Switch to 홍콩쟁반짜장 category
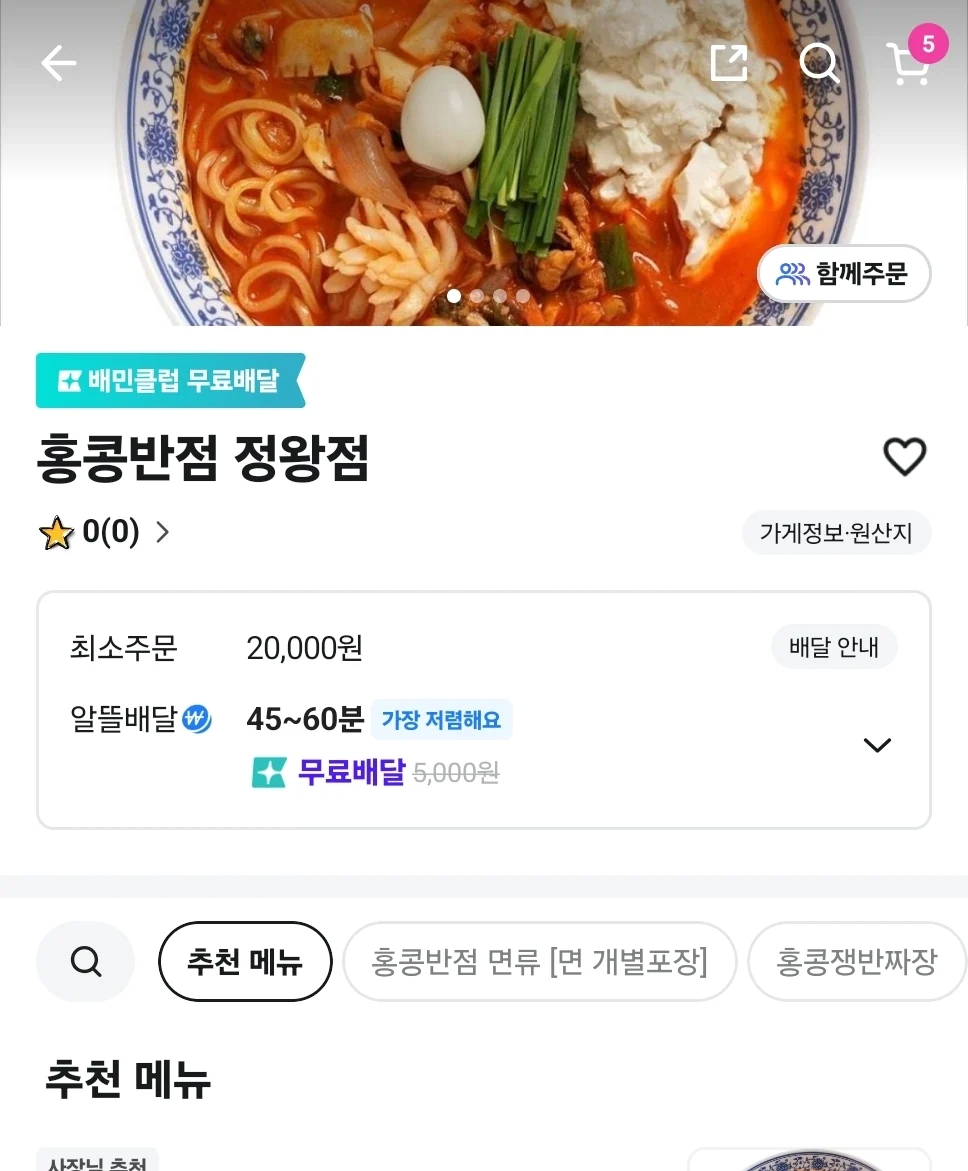Image resolution: width=968 pixels, height=1171 pixels. click(857, 962)
